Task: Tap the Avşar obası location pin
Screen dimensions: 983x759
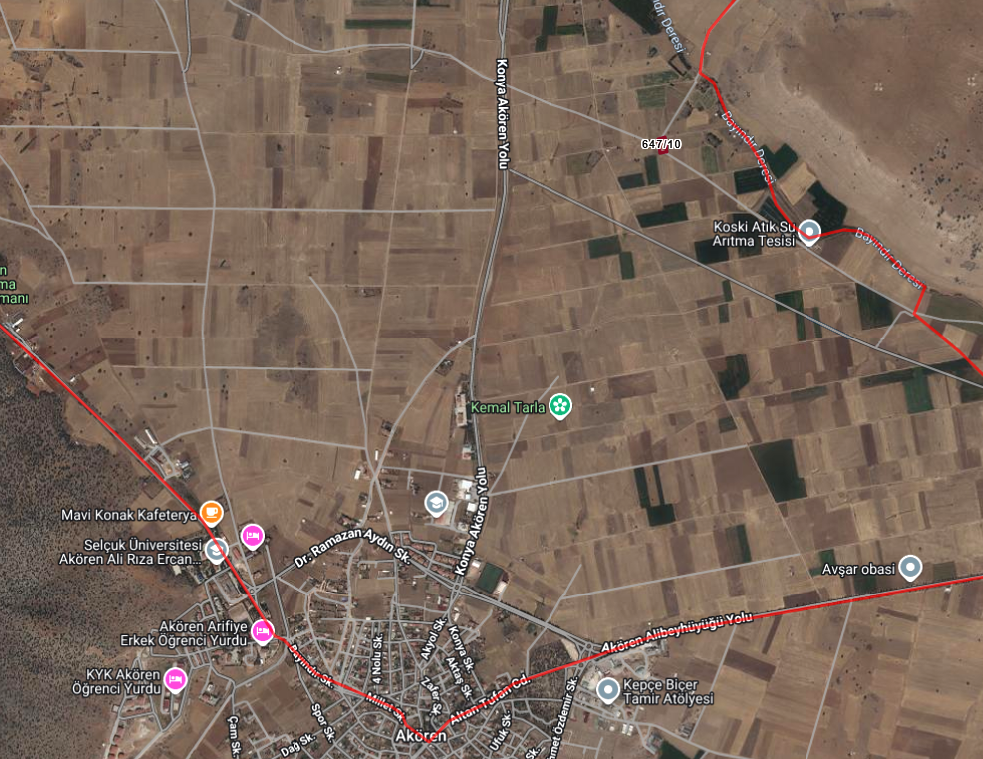Action: [909, 568]
